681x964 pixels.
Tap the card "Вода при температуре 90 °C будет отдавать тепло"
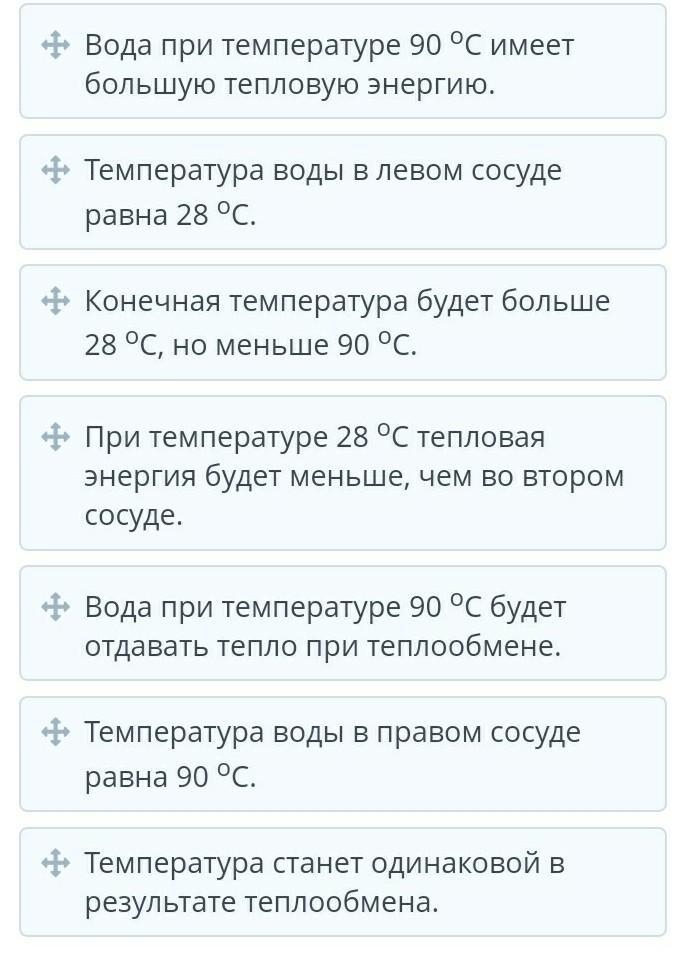pos(342,625)
